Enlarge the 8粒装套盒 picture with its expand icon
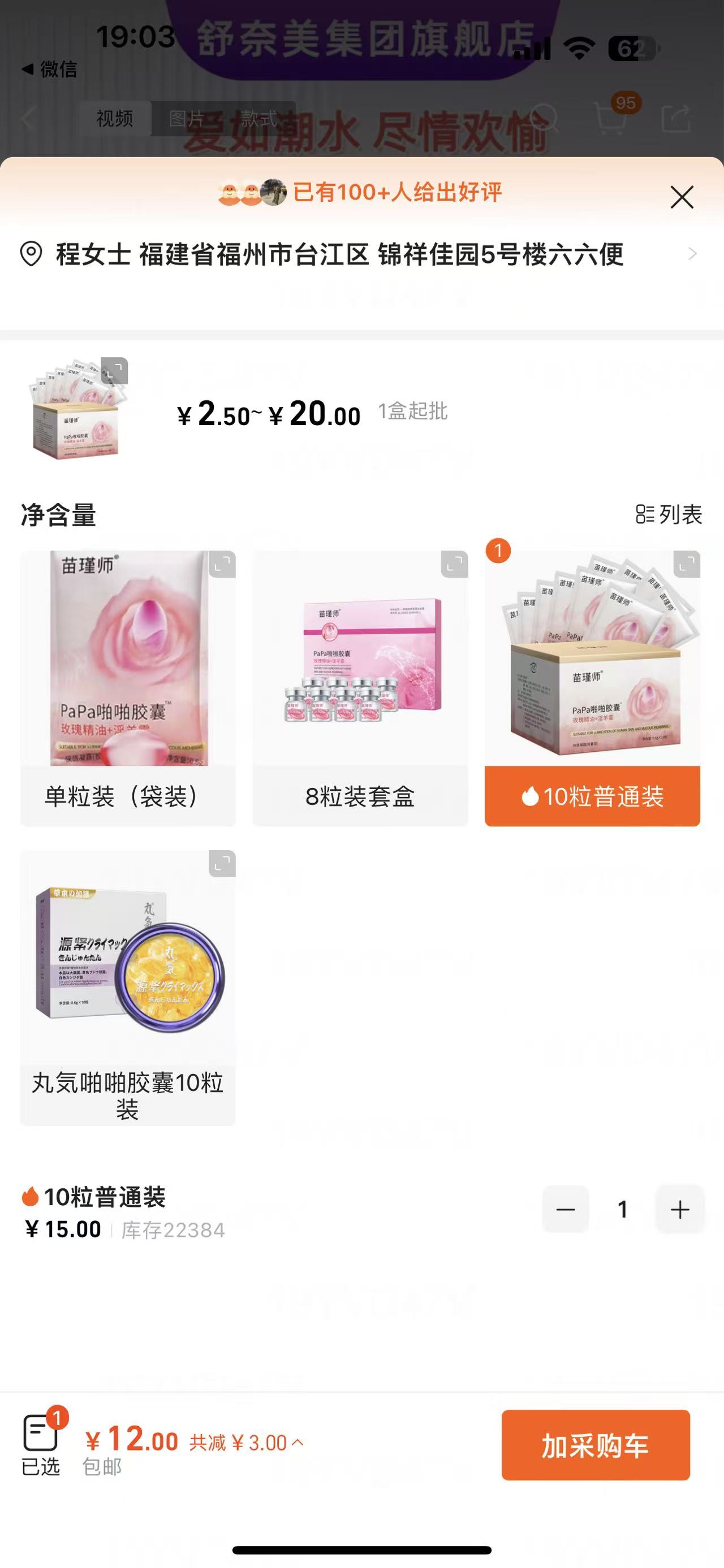Image resolution: width=724 pixels, height=1568 pixels. tap(454, 564)
